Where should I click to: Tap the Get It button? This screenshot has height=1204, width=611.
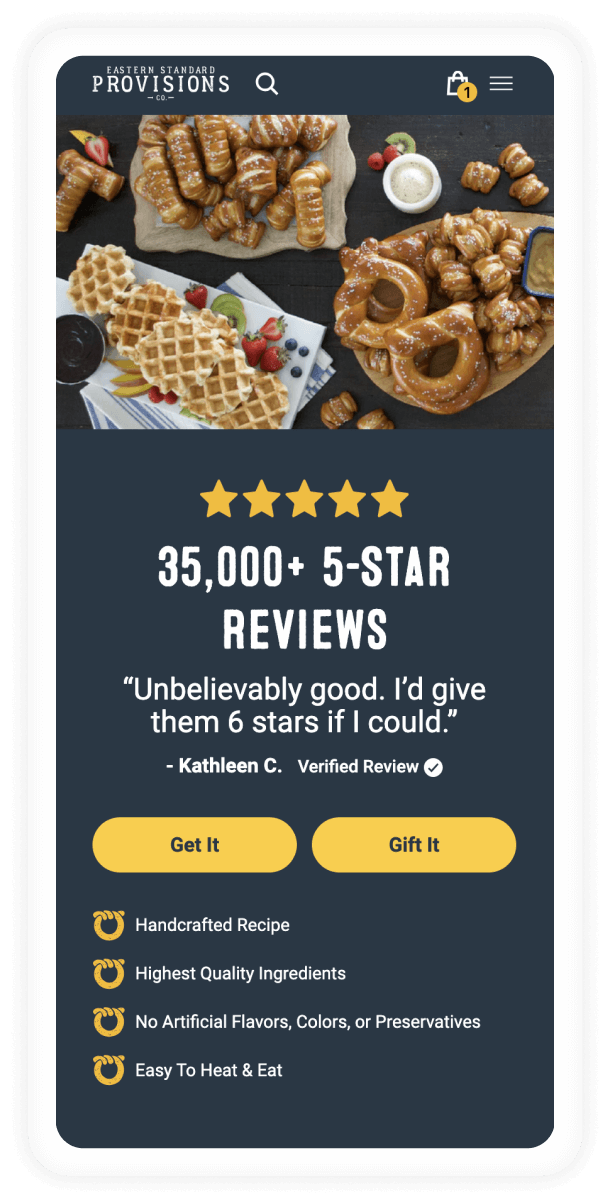click(x=195, y=845)
